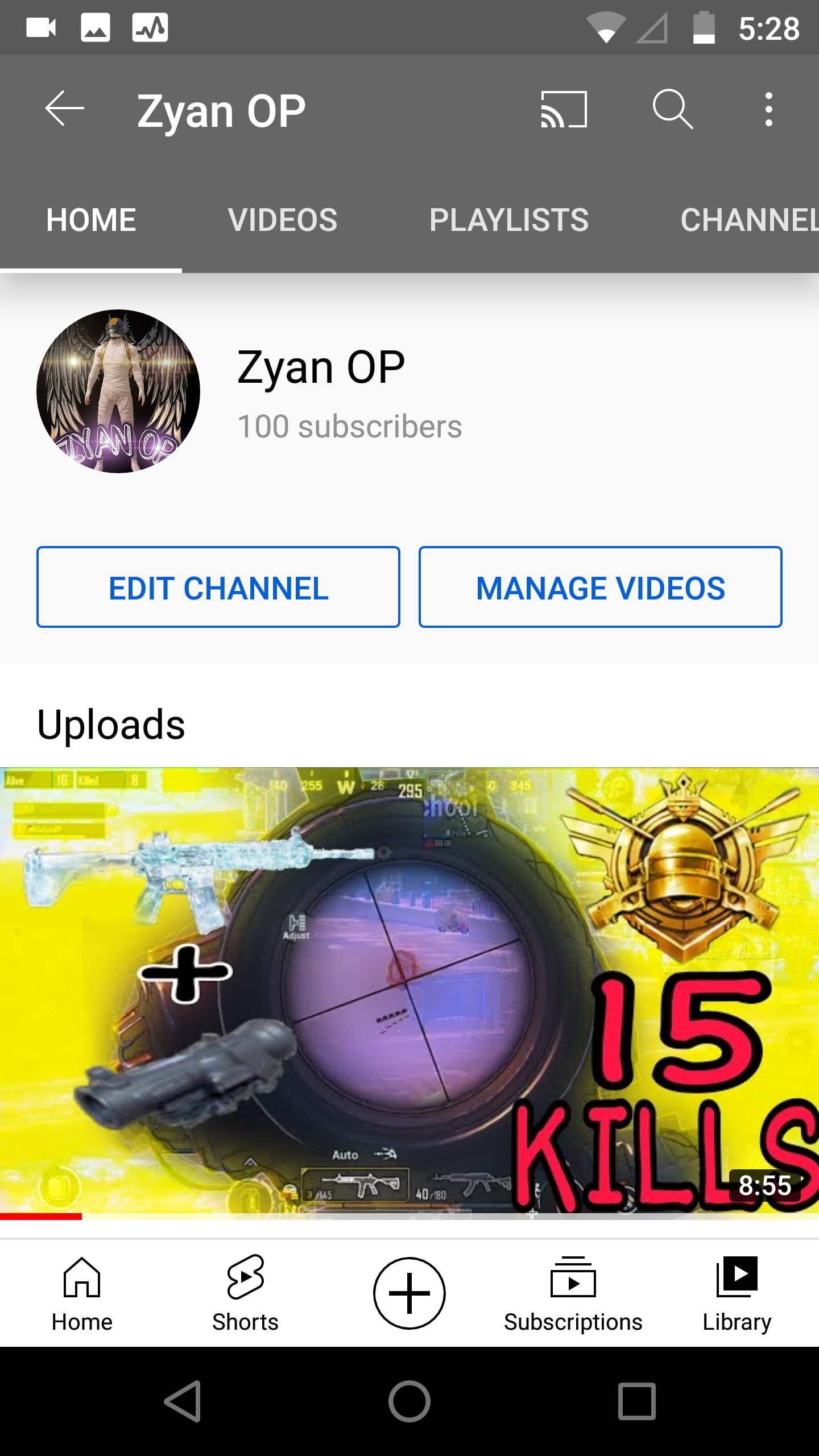Tap the create plus button
The width and height of the screenshot is (819, 1456).
pyautogui.click(x=409, y=1293)
